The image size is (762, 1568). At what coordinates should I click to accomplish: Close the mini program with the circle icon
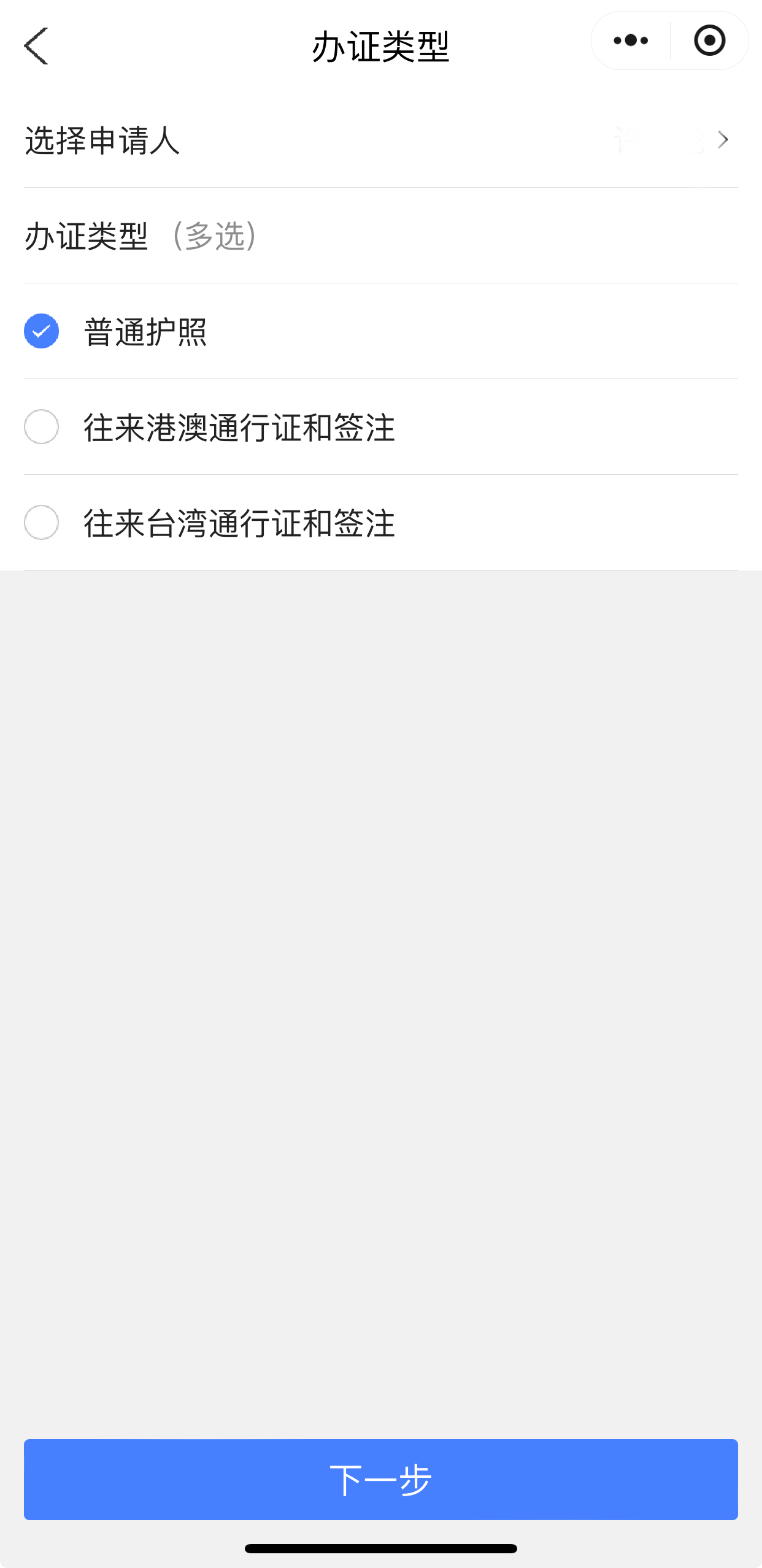[709, 41]
